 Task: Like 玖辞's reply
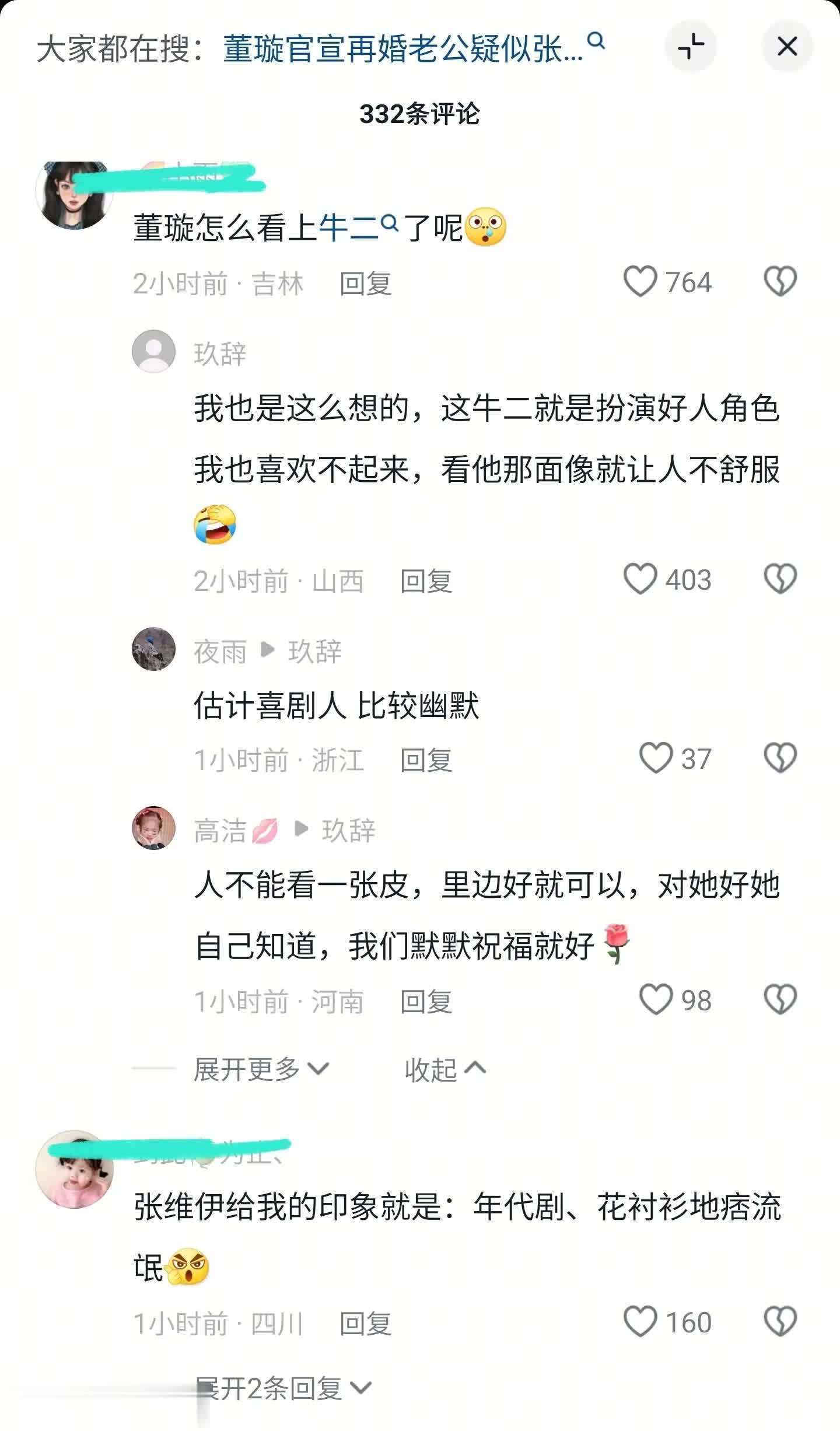(x=640, y=580)
